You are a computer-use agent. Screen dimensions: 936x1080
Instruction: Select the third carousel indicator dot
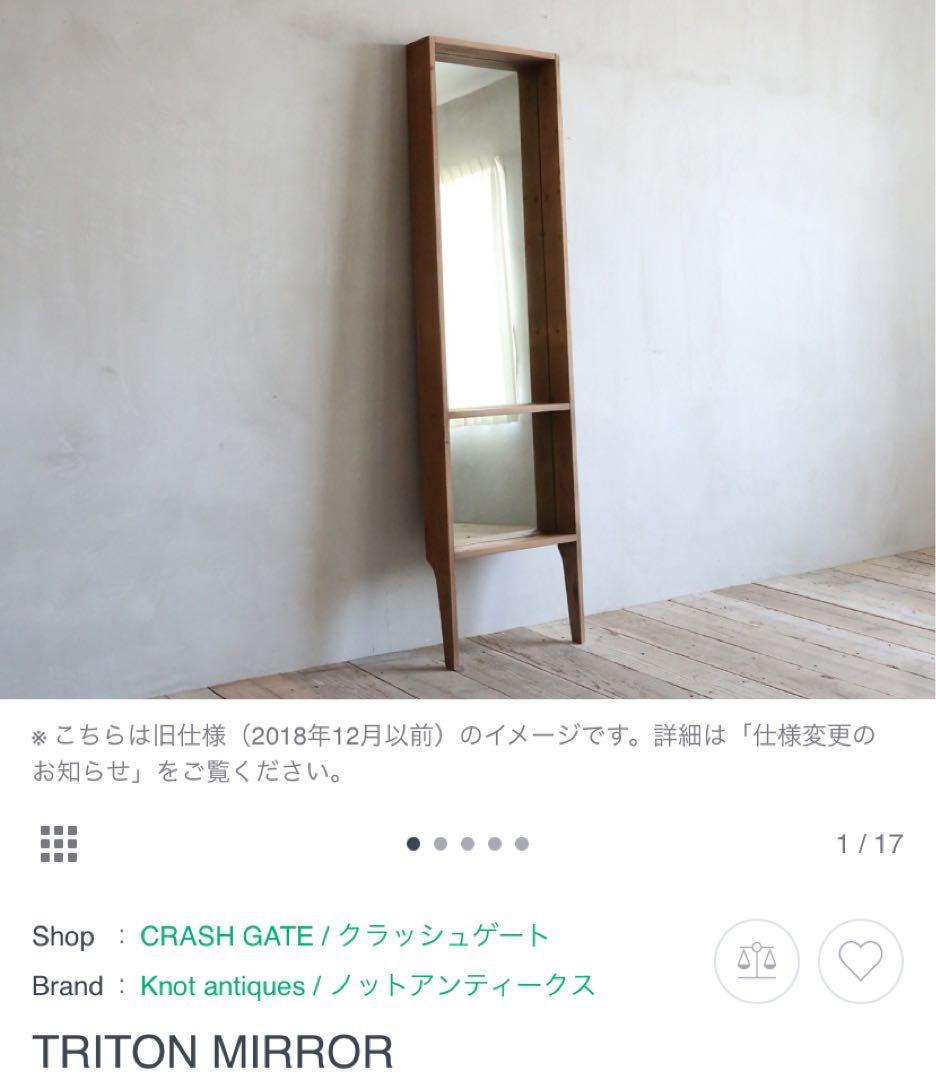pyautogui.click(x=467, y=844)
